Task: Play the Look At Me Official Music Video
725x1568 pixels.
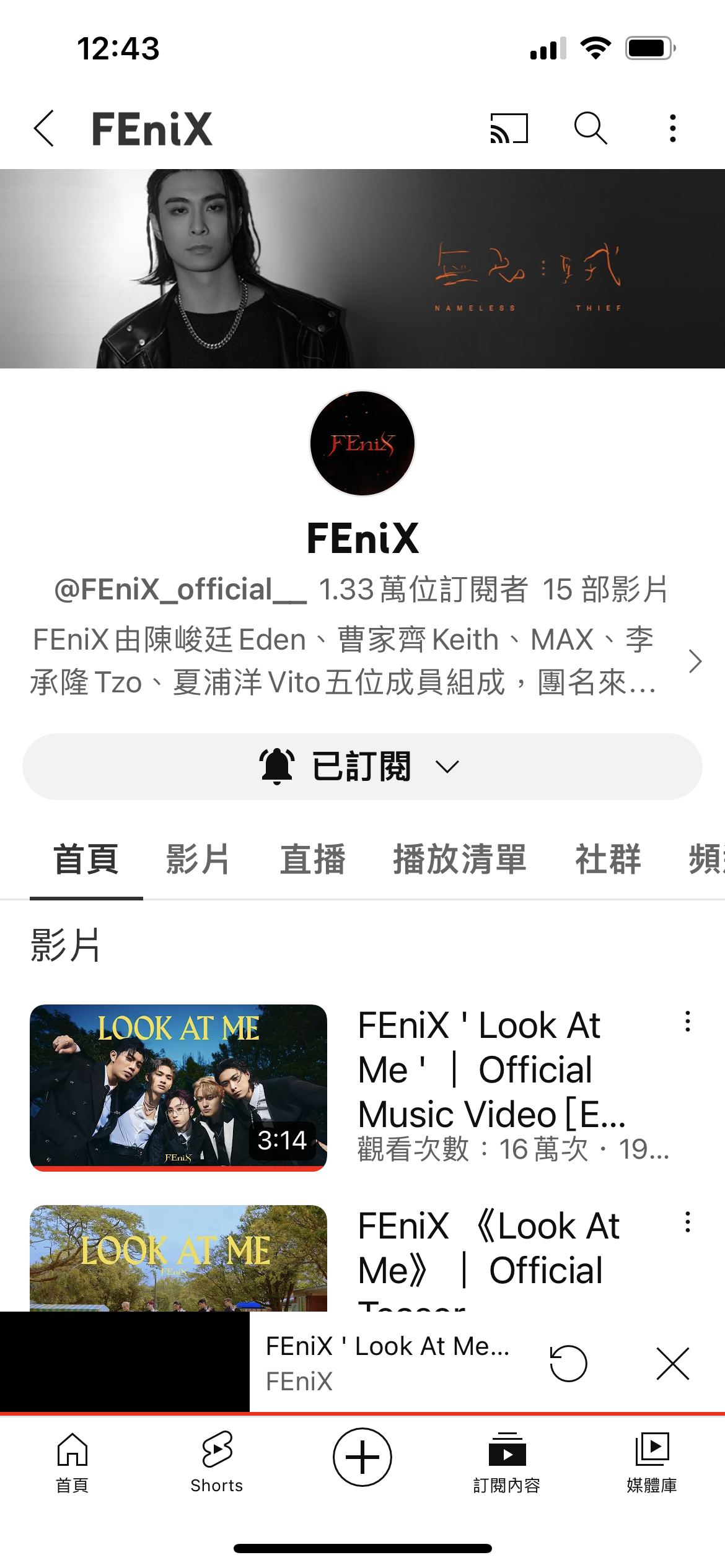Action: pyautogui.click(x=178, y=1087)
